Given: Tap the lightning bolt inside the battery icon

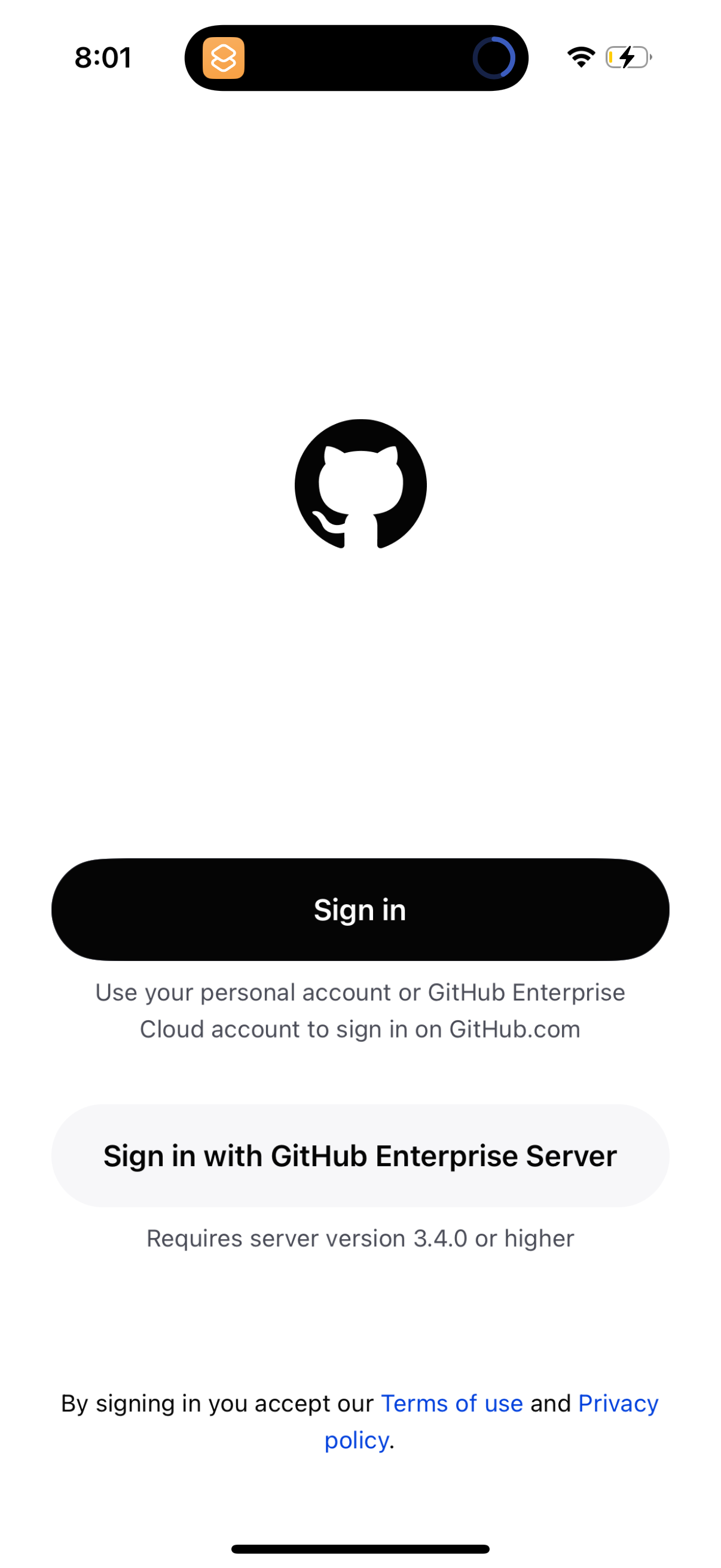Looking at the screenshot, I should point(627,57).
